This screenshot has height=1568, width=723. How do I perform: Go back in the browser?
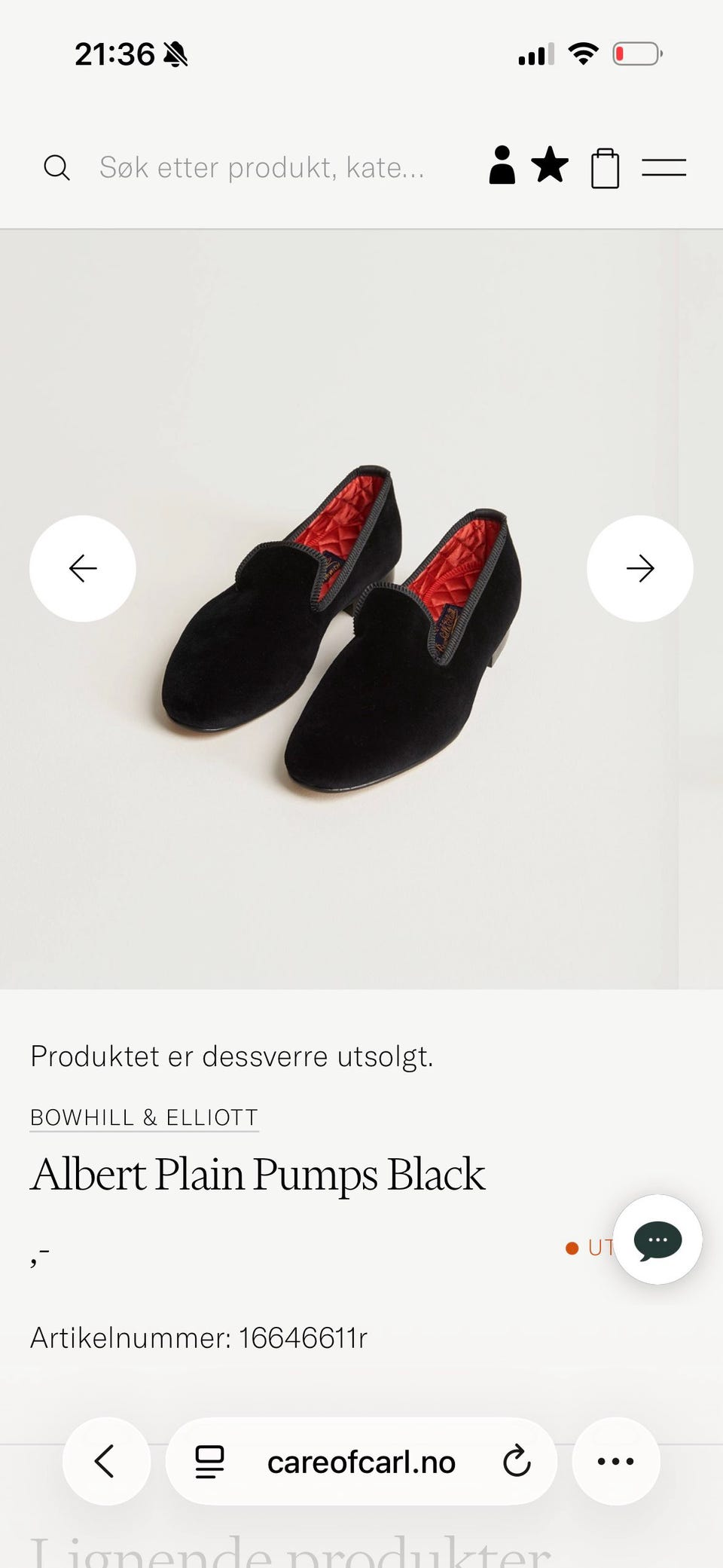(106, 1461)
